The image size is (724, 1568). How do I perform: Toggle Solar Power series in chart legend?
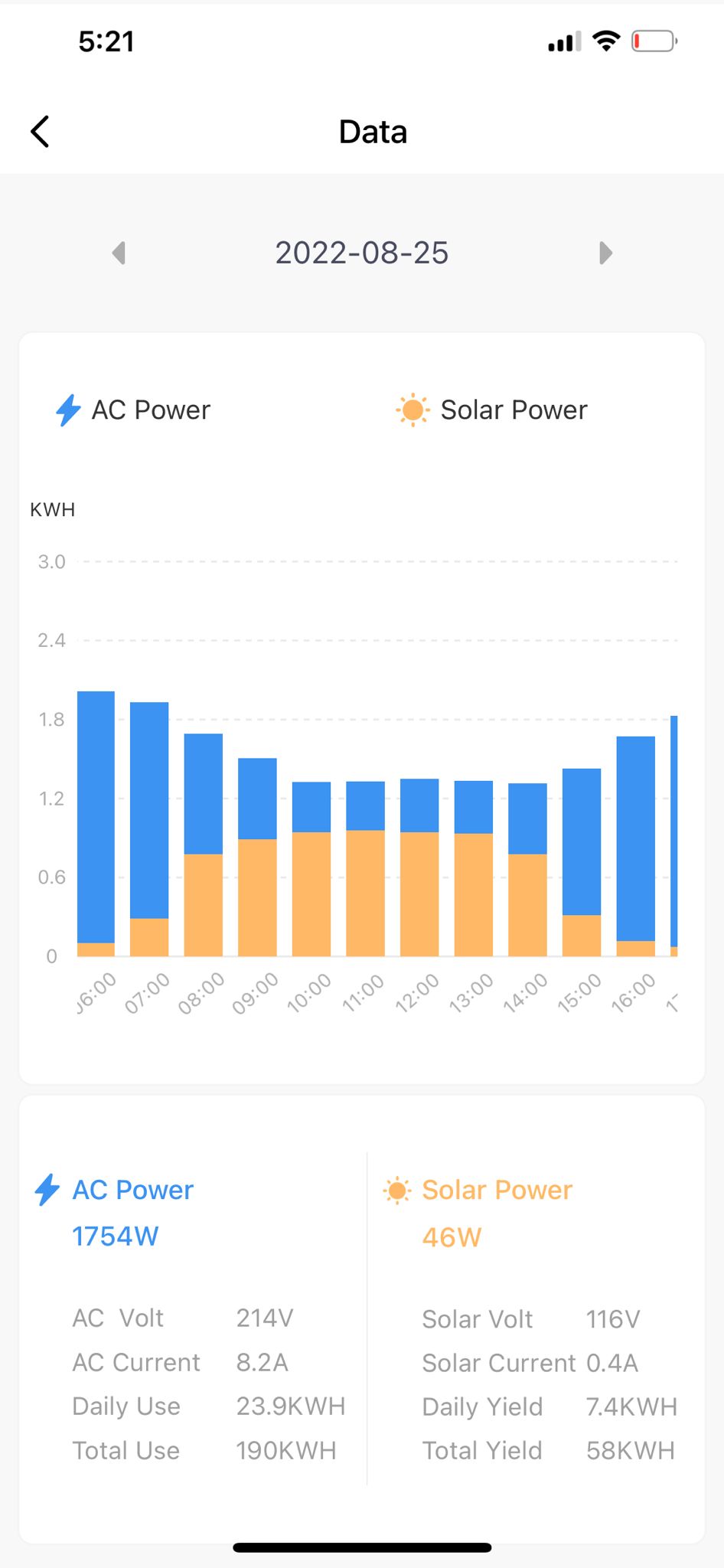(492, 410)
